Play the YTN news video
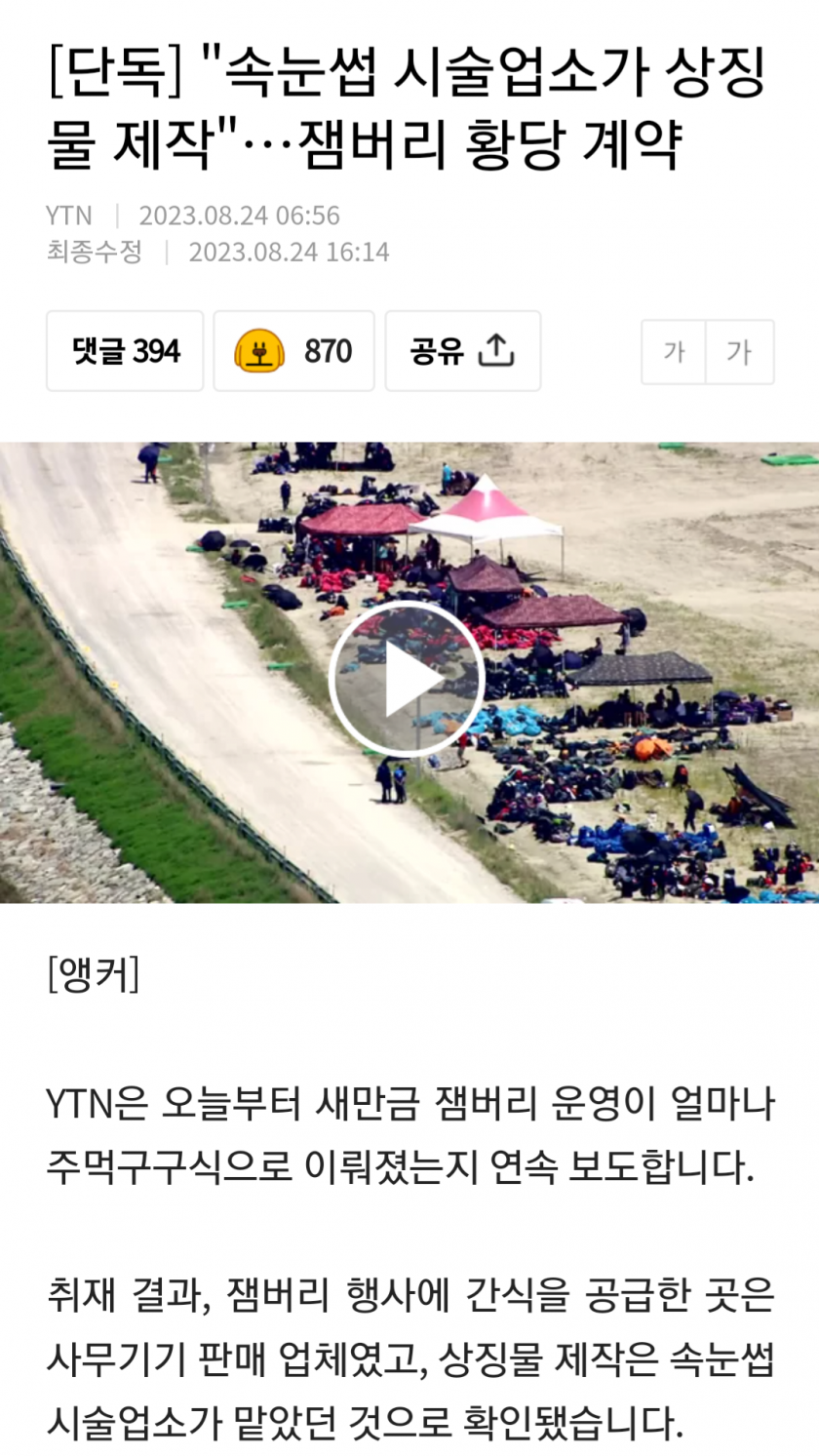The image size is (819, 1456). (x=407, y=679)
